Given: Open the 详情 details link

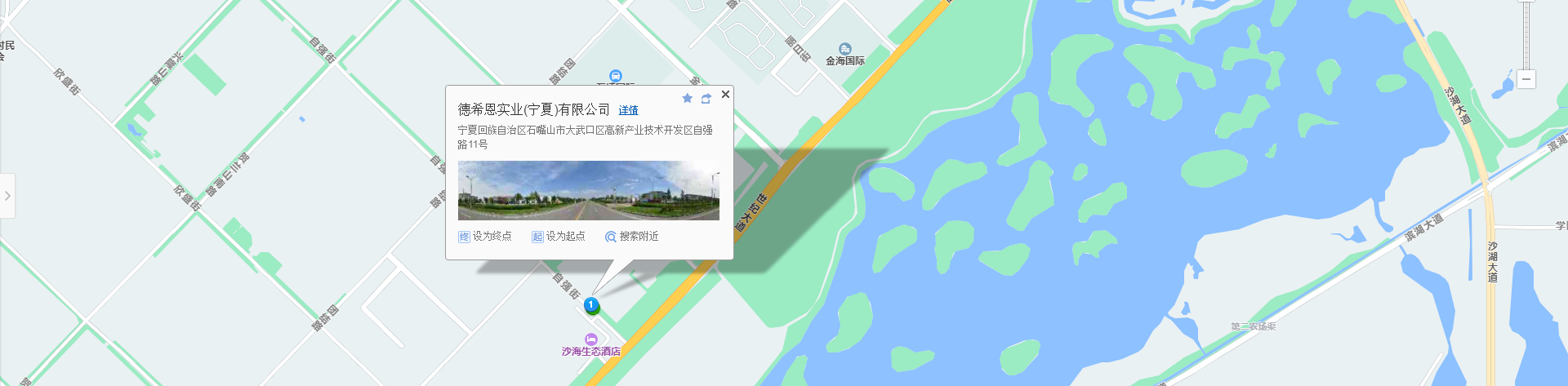Looking at the screenshot, I should click(628, 110).
